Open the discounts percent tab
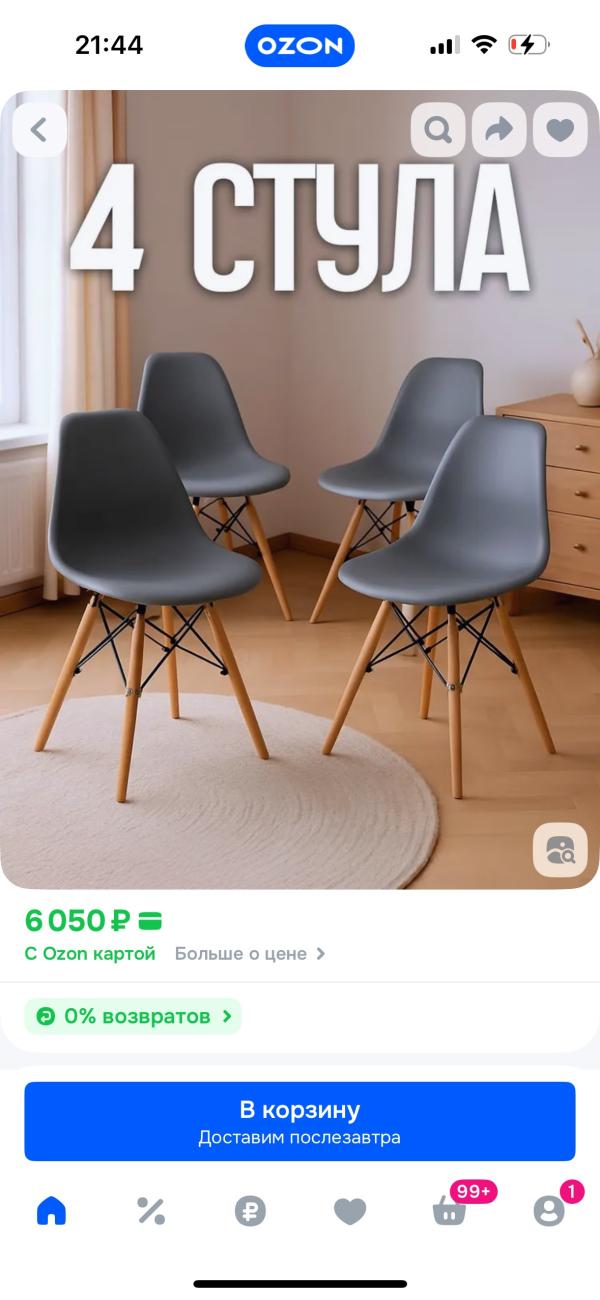 coord(151,1211)
